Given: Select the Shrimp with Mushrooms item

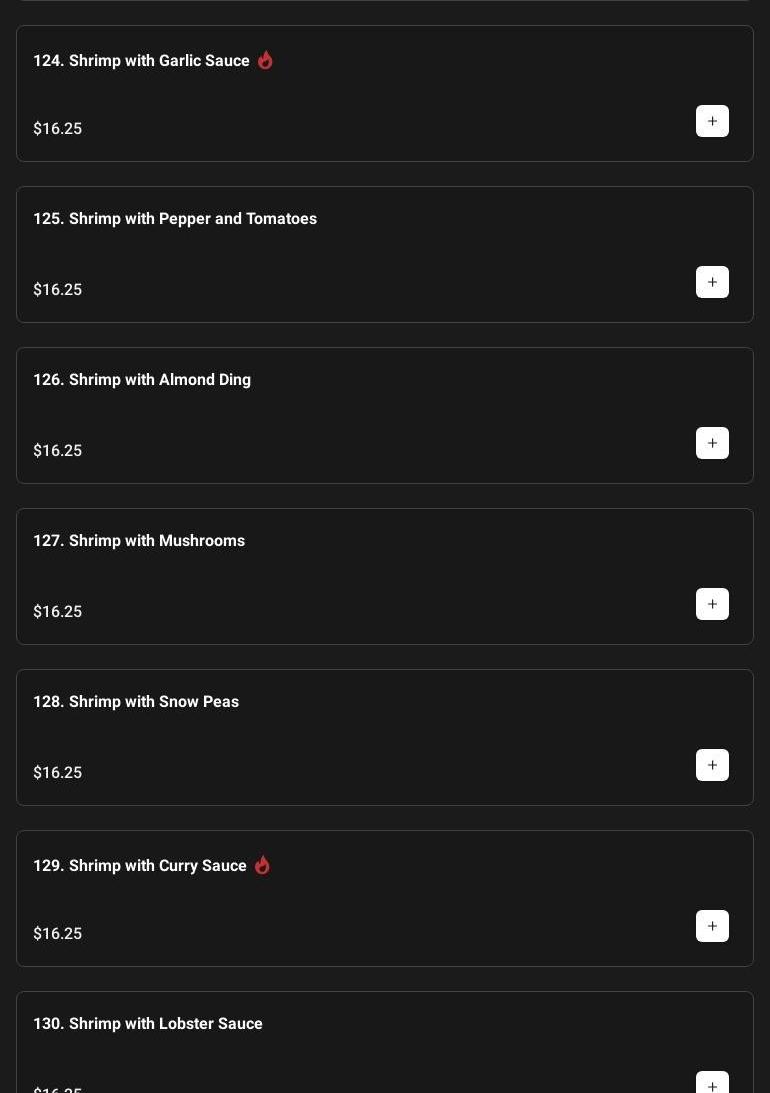Looking at the screenshot, I should (139, 541).
